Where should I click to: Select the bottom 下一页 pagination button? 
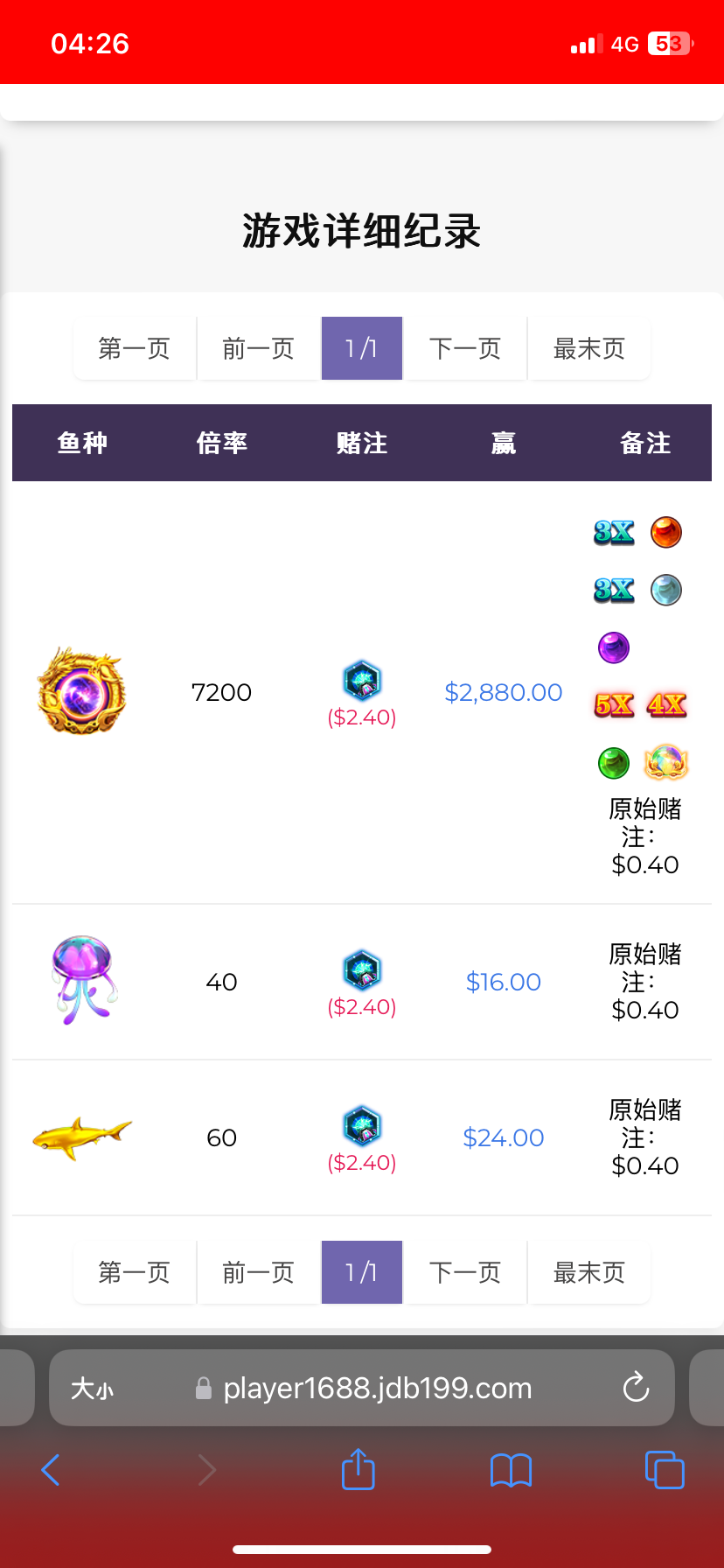tap(465, 1272)
